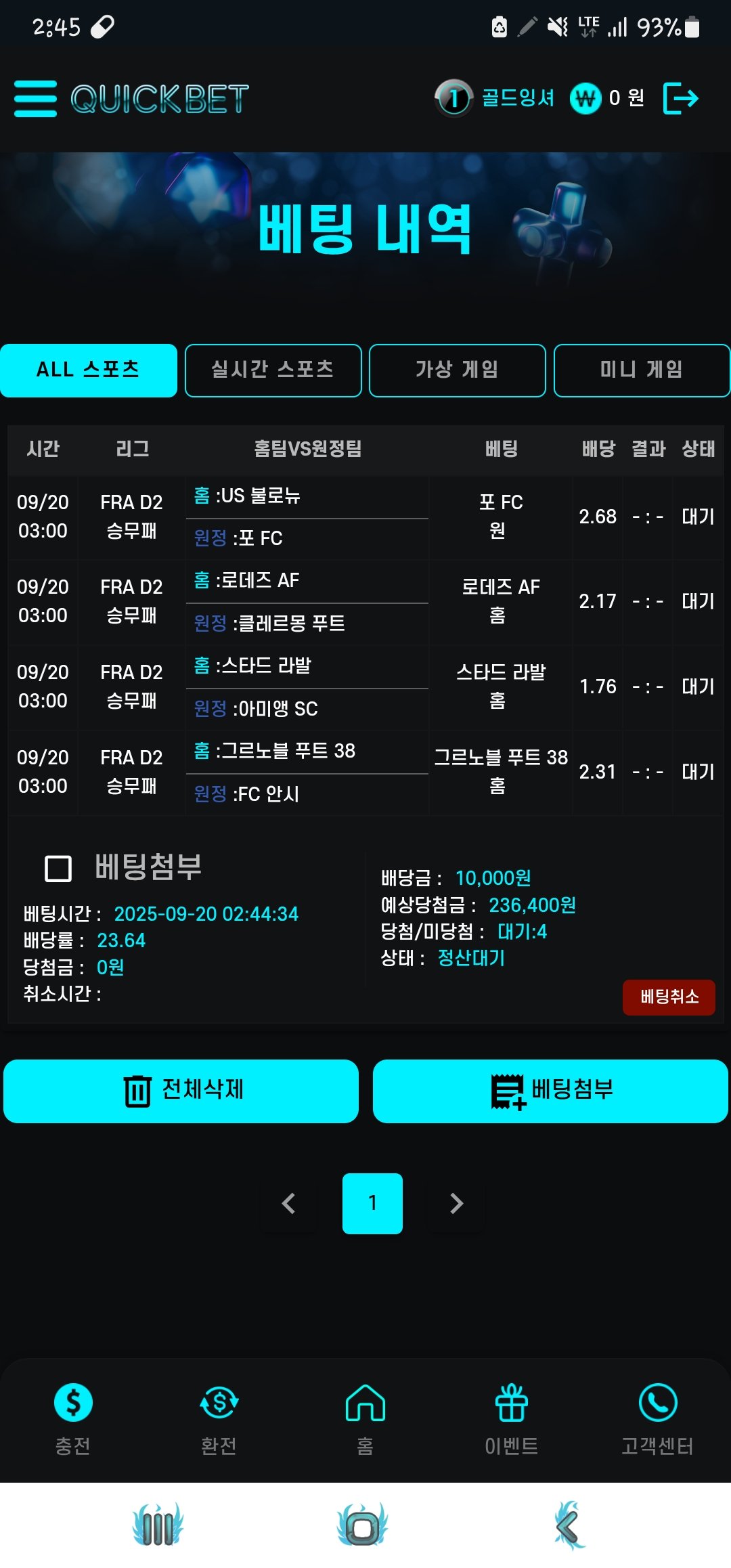This screenshot has height=1568, width=731.
Task: Tap the cyan 베팅첨부 button
Action: click(x=550, y=1091)
